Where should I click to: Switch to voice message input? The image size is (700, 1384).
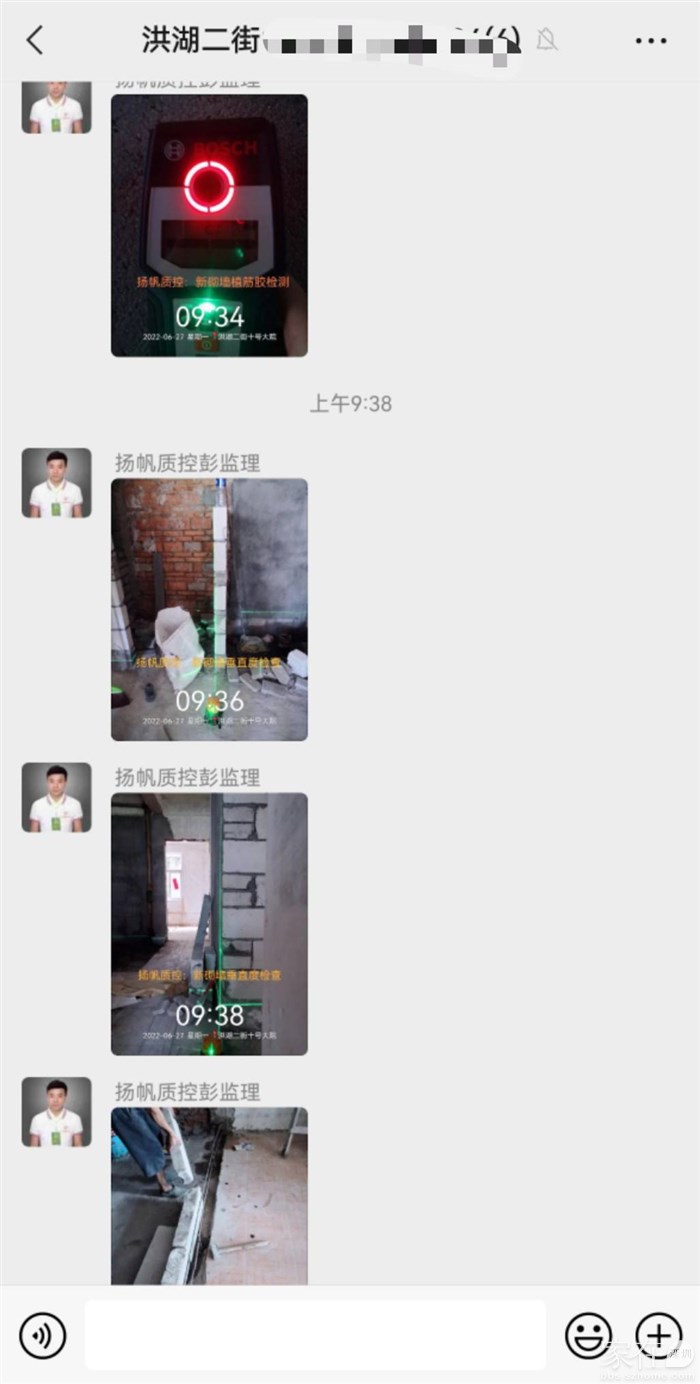(x=43, y=1335)
